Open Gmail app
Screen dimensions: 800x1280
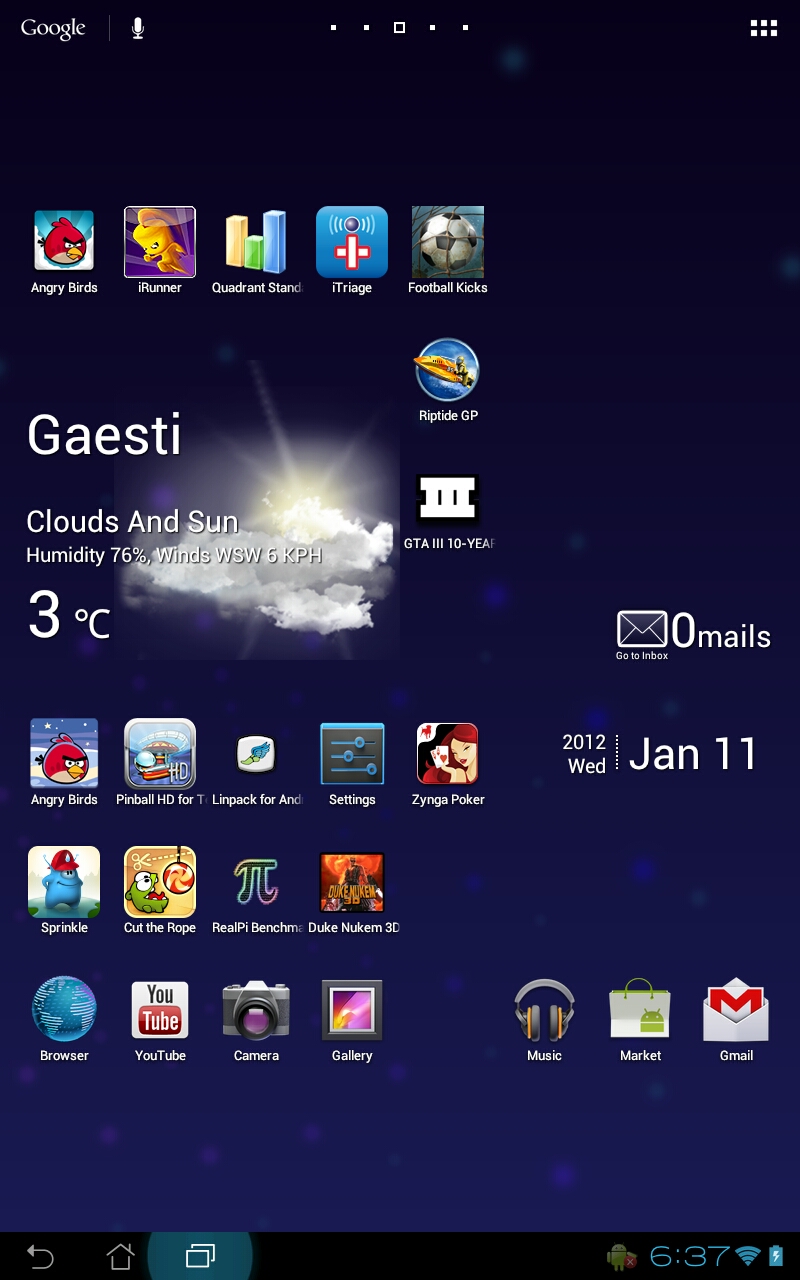[x=736, y=1011]
